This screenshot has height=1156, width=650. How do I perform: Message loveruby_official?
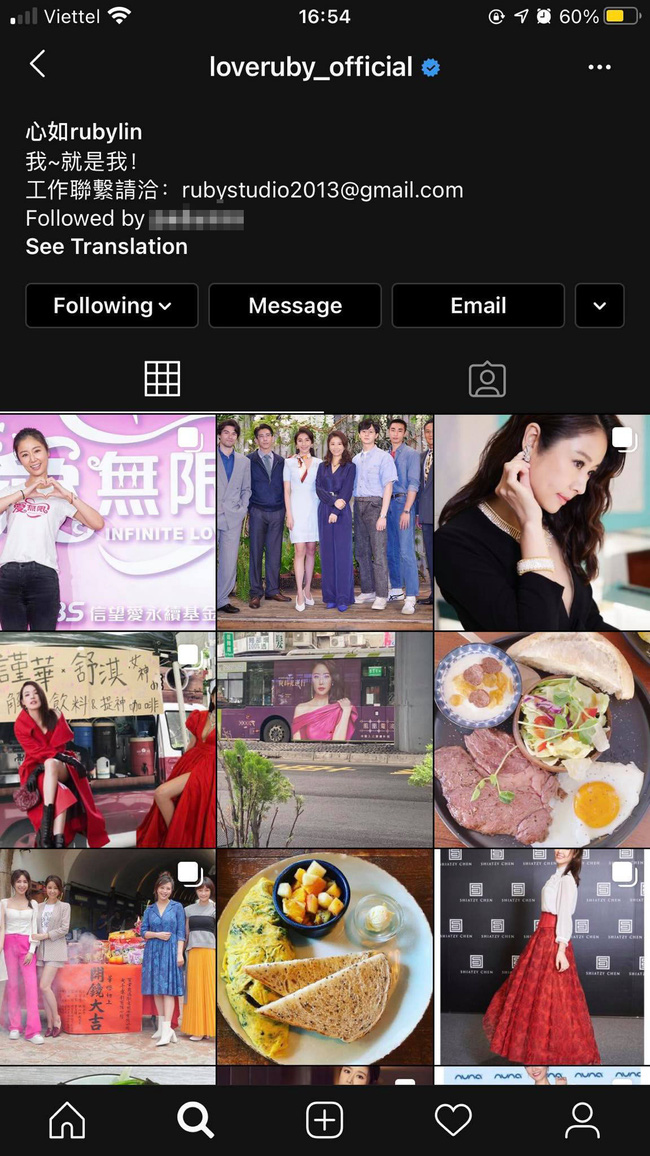tap(295, 305)
